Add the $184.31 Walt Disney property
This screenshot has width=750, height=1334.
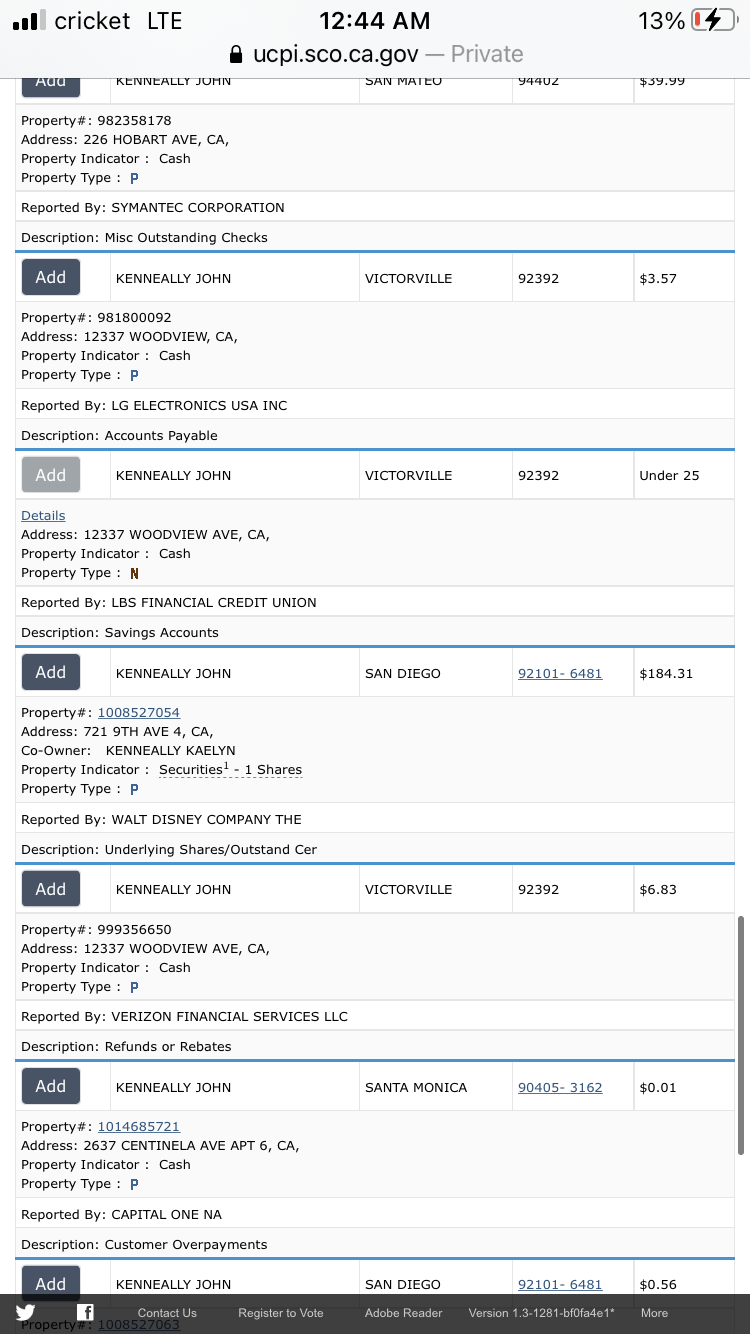(x=51, y=672)
